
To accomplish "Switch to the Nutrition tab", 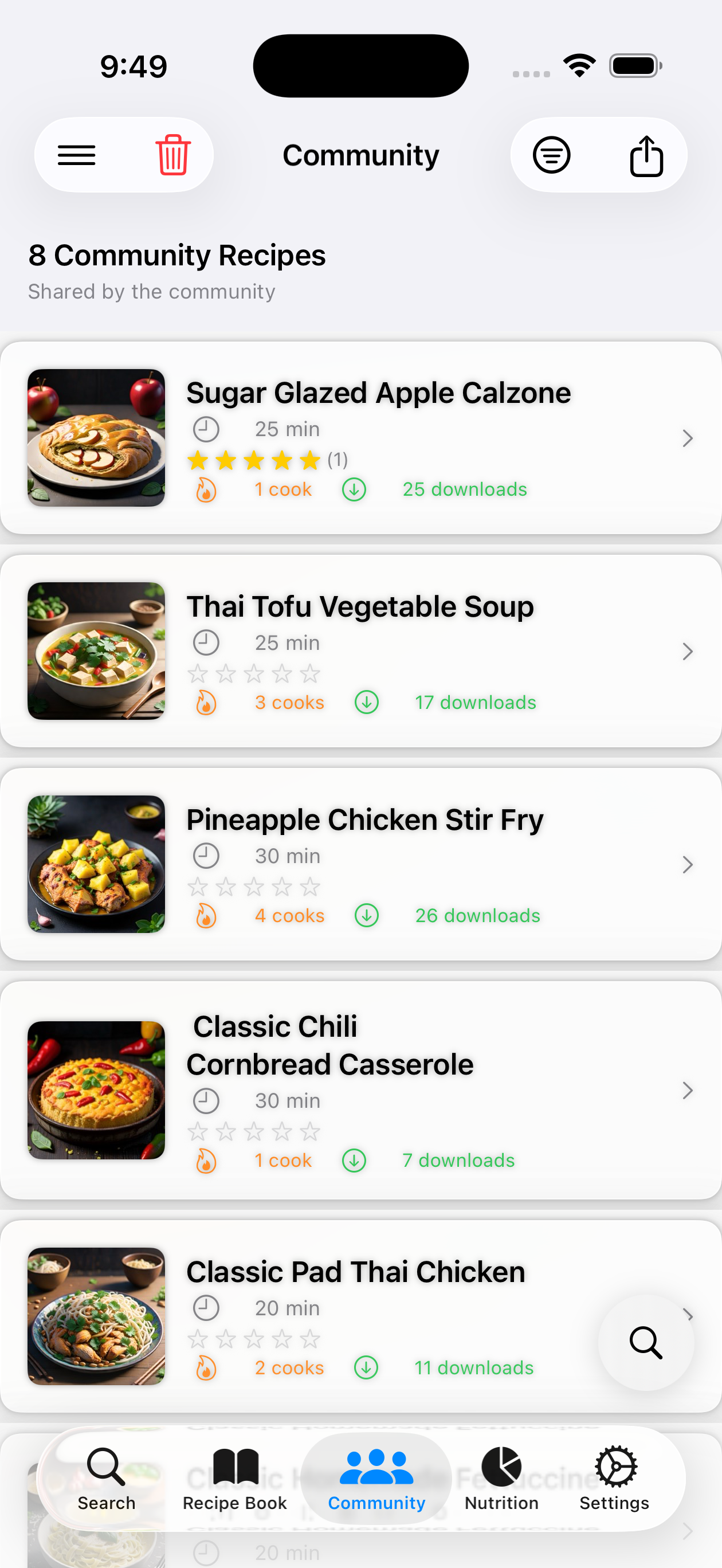I will coord(501,1479).
